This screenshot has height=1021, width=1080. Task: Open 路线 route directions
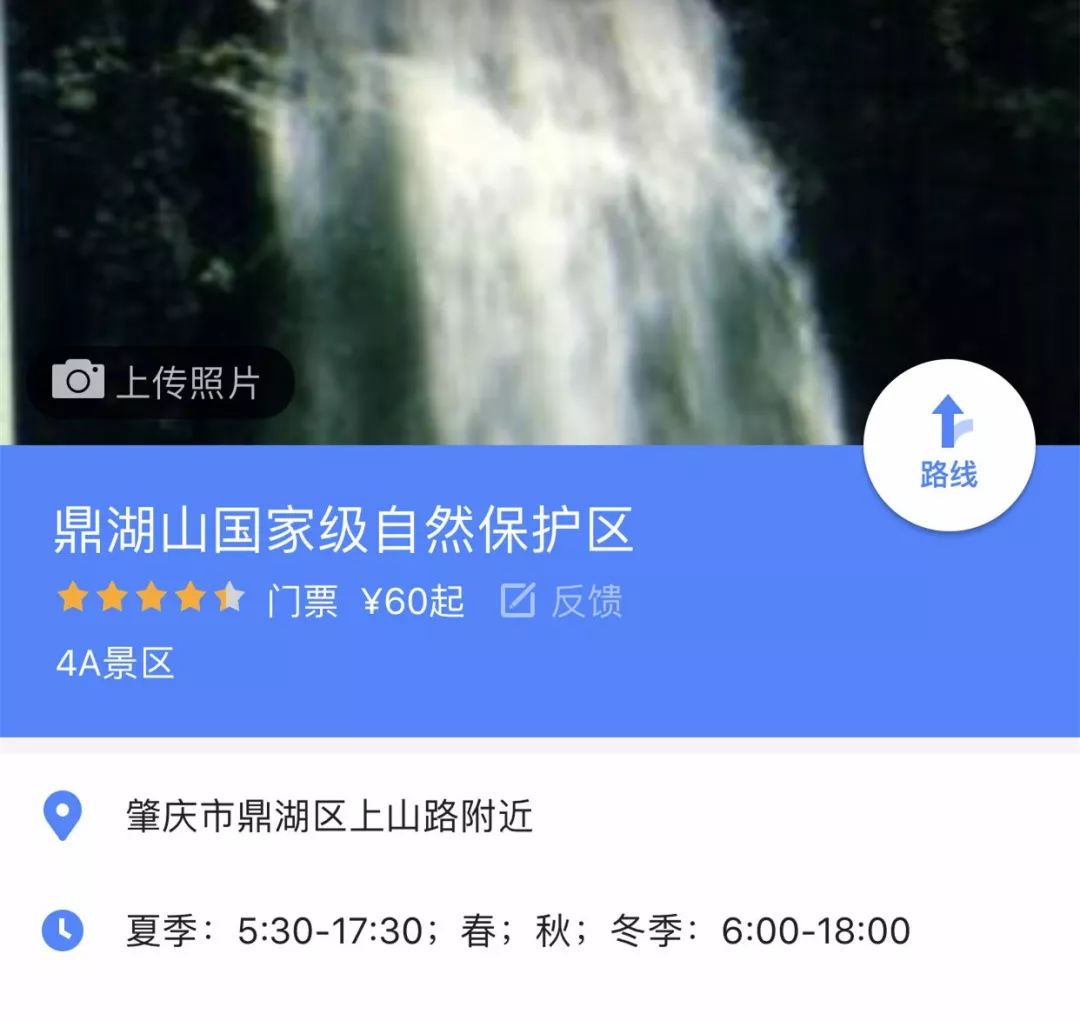click(949, 445)
